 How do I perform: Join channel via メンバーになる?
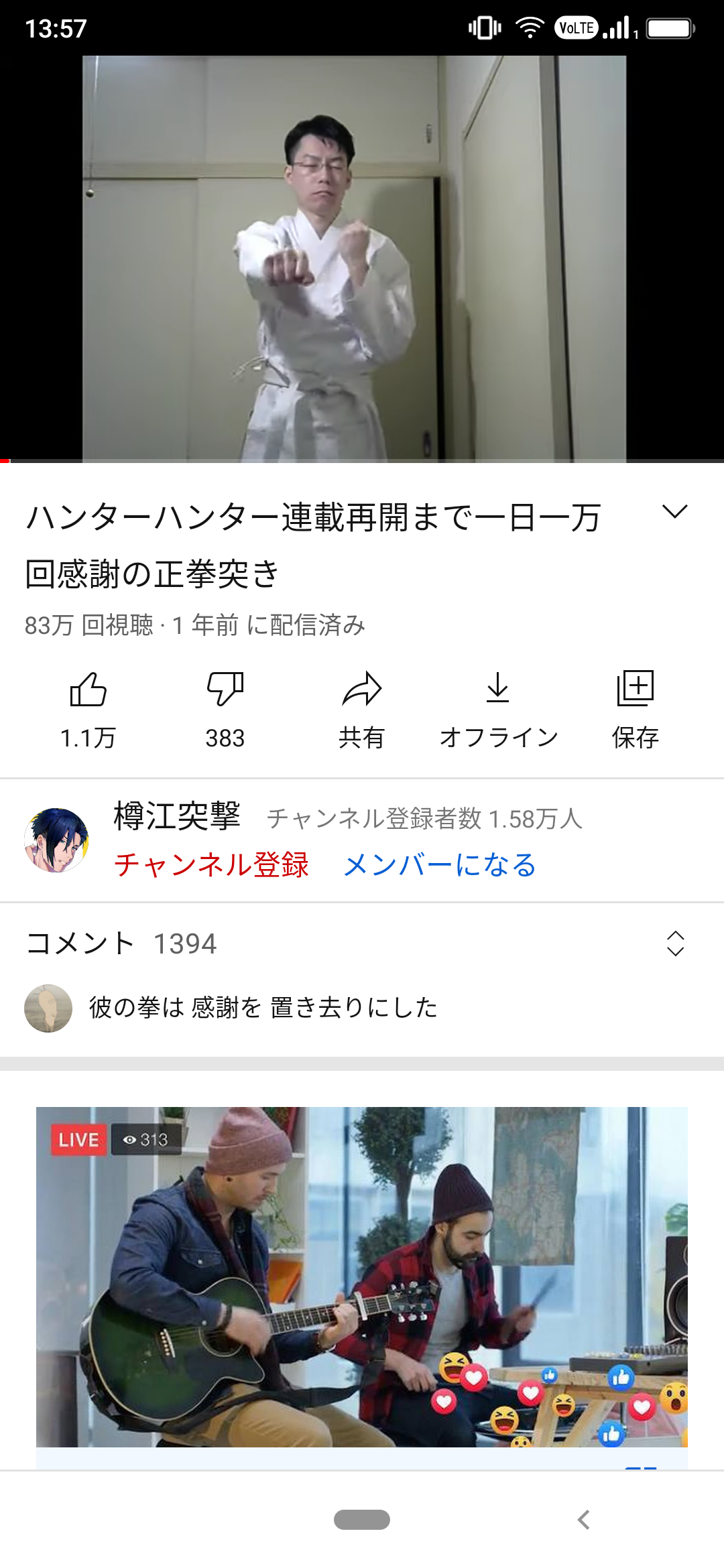tap(439, 864)
